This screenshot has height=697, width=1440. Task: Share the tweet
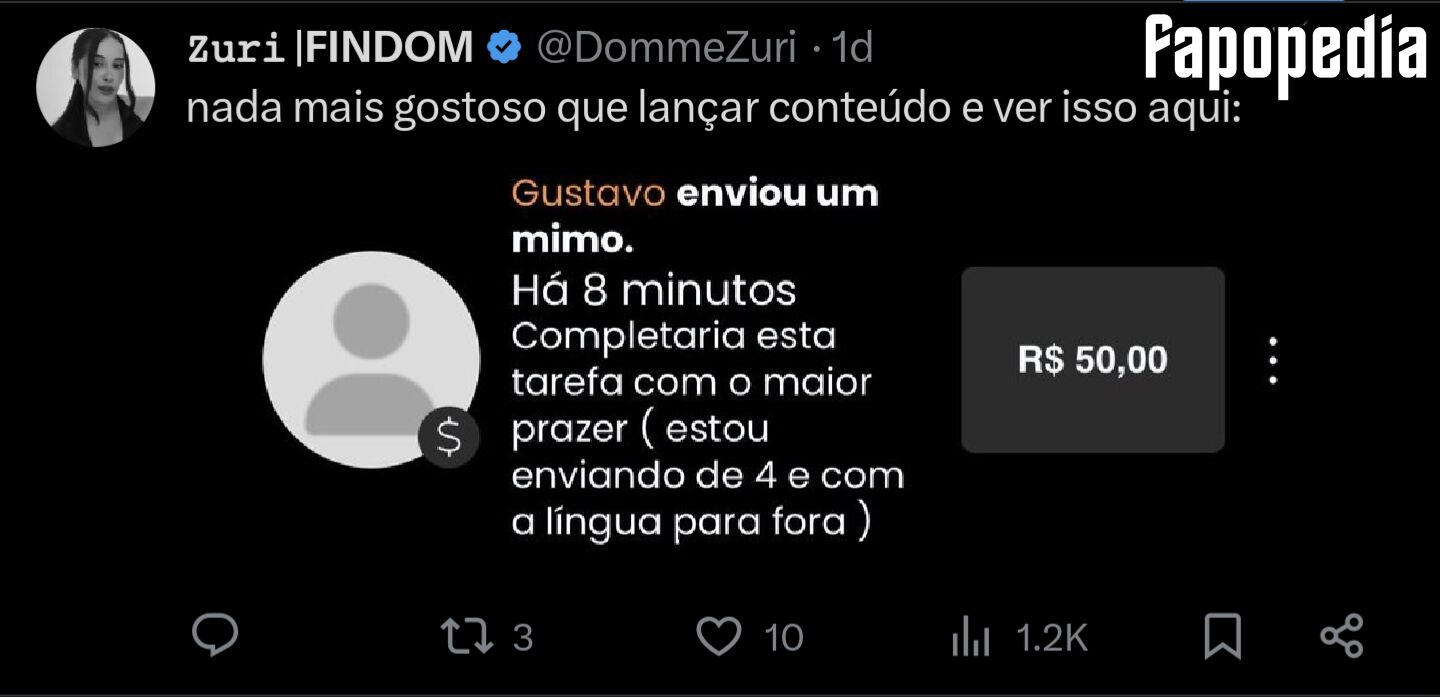[1342, 637]
